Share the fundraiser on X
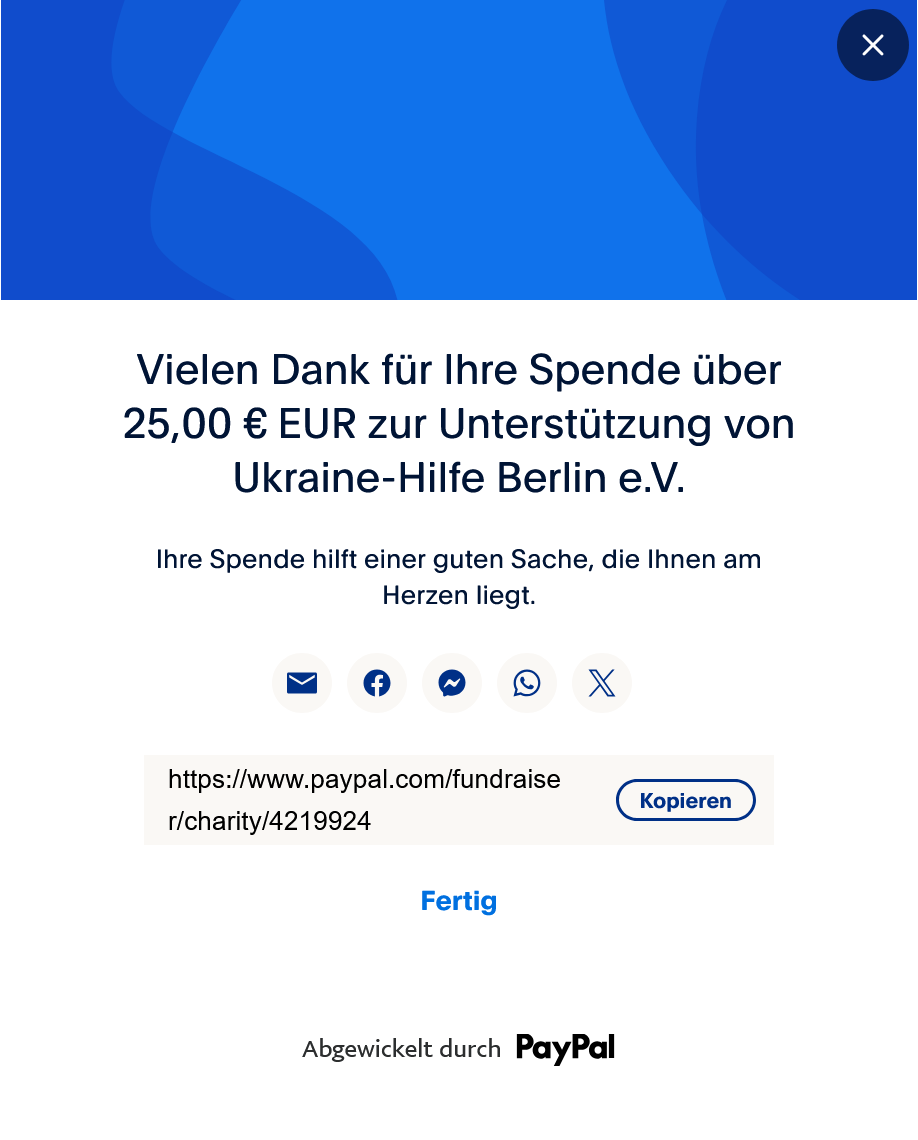918x1140 pixels. (x=602, y=683)
